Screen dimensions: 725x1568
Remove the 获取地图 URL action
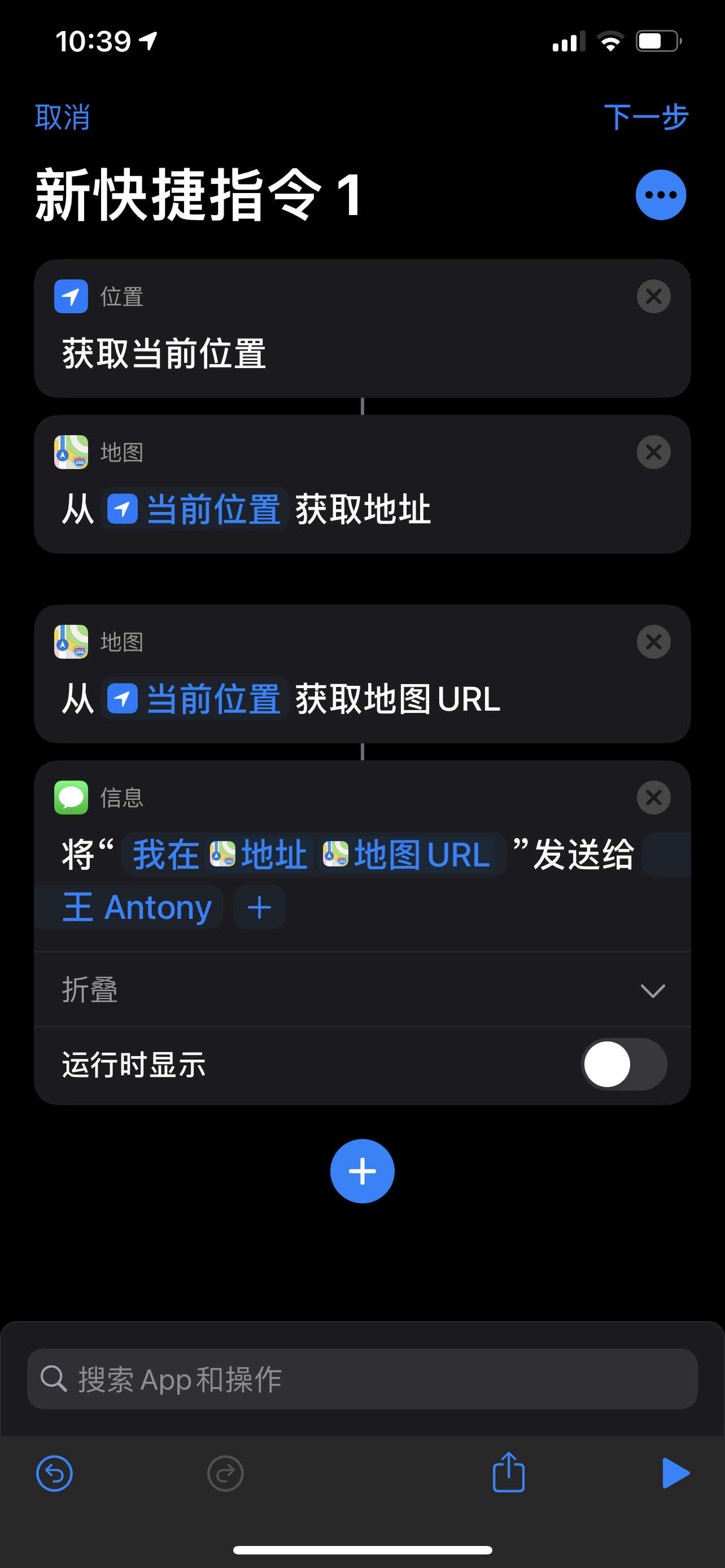[x=653, y=642]
